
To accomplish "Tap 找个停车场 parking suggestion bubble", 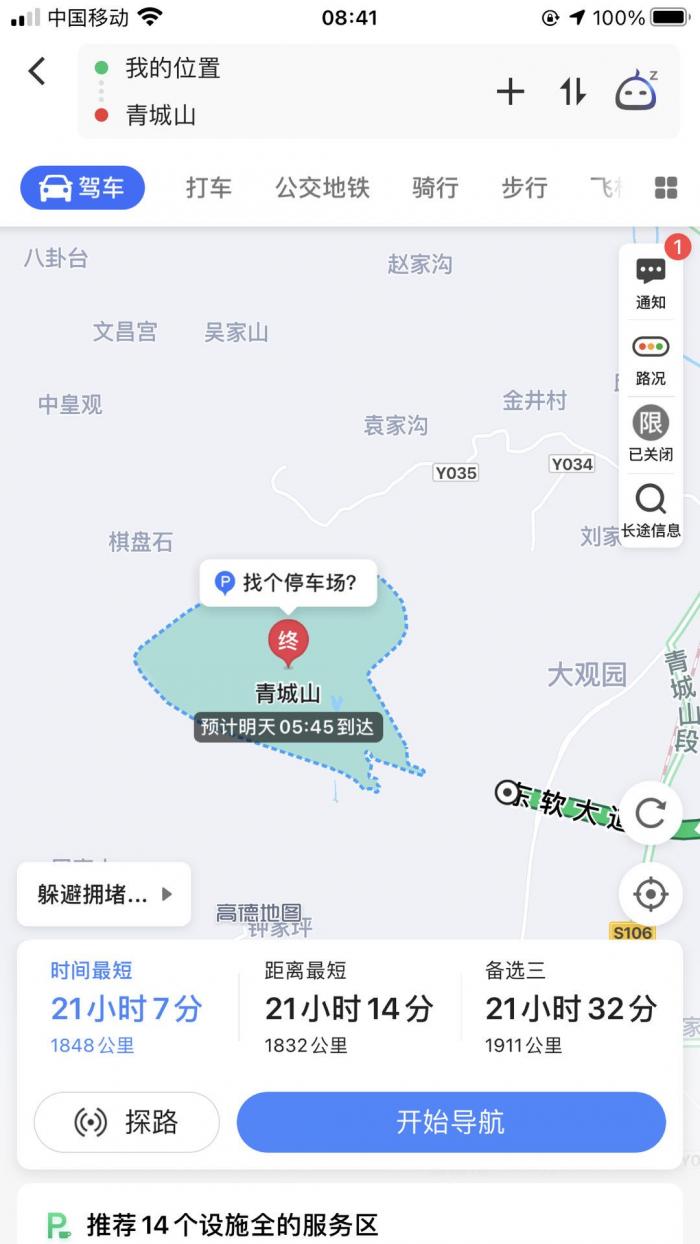I will (x=288, y=583).
